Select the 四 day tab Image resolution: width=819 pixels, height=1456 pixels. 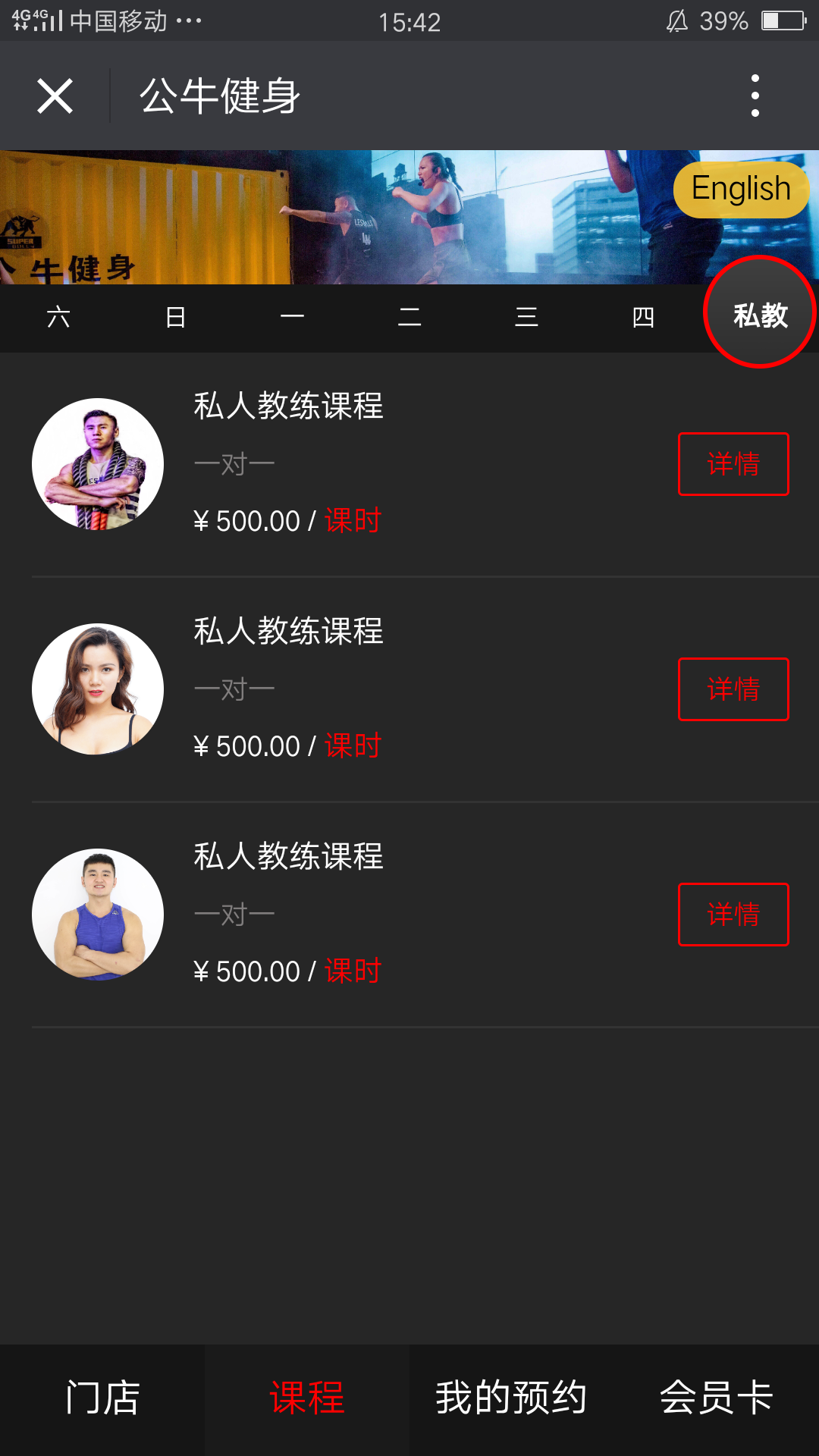(643, 317)
